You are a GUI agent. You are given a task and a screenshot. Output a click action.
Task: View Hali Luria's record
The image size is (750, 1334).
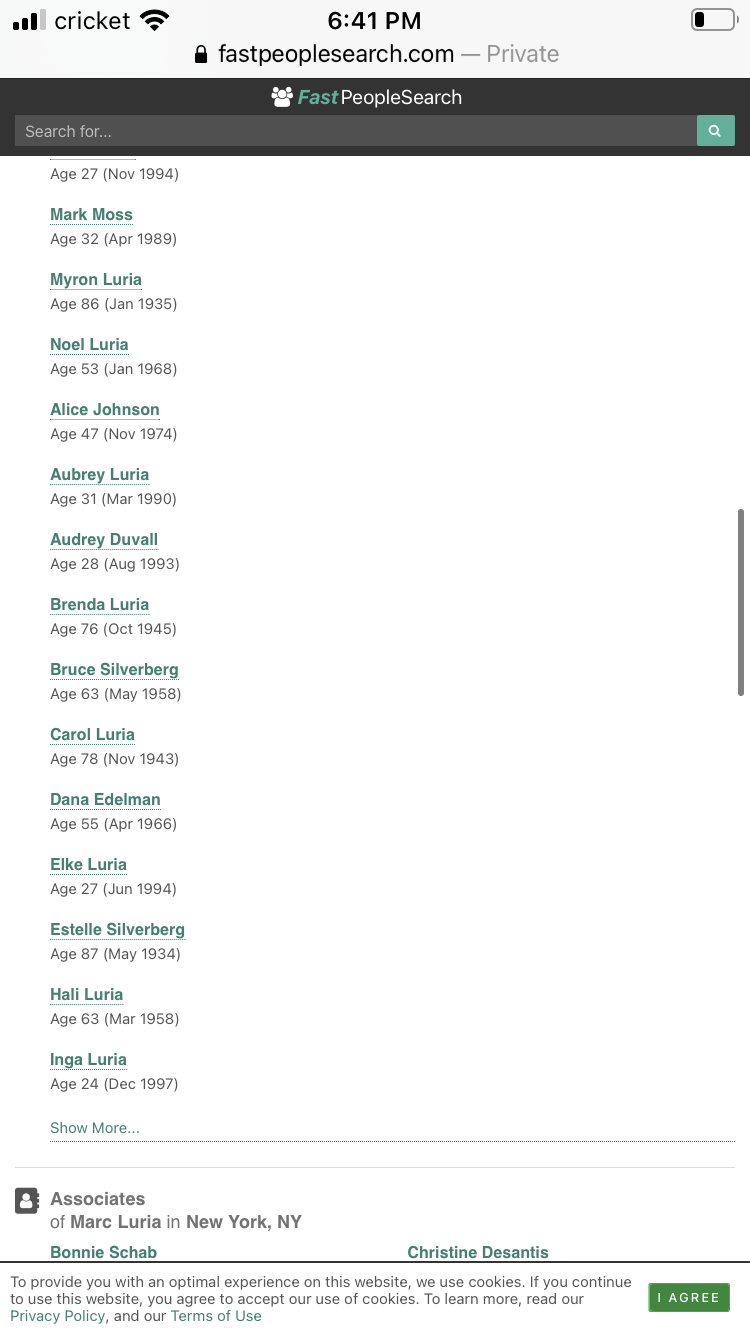(86, 994)
